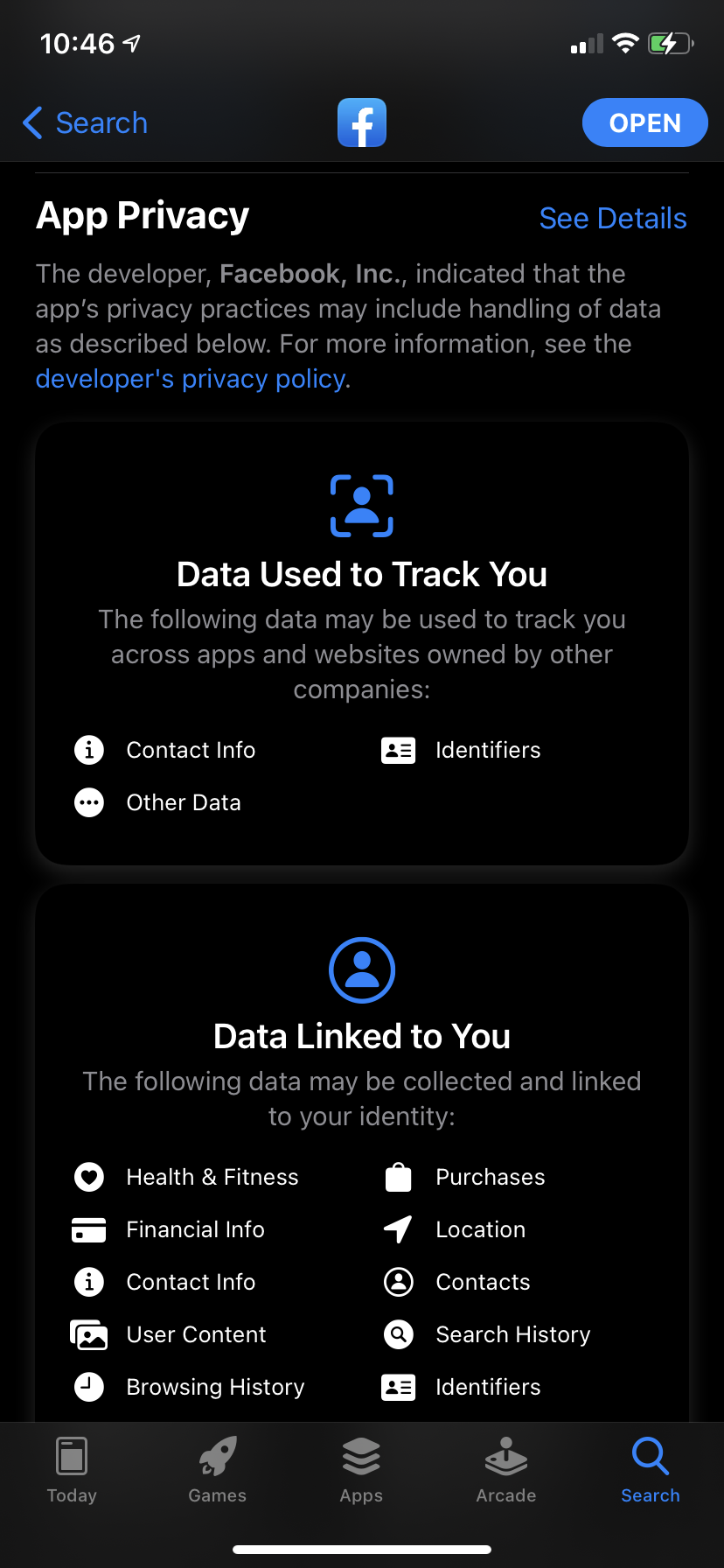
Task: Open the Facebook app
Action: tap(644, 123)
